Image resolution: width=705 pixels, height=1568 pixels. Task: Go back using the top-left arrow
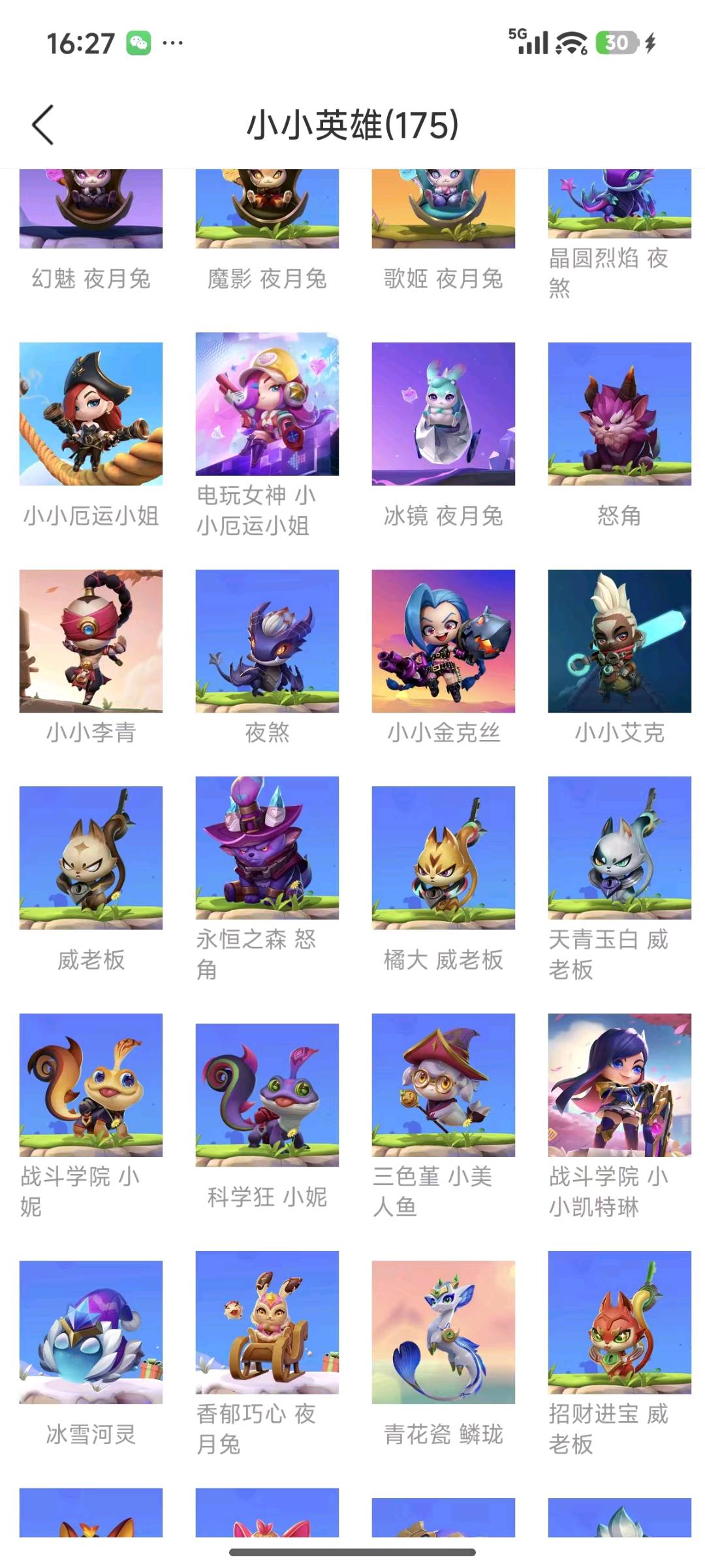coord(43,125)
